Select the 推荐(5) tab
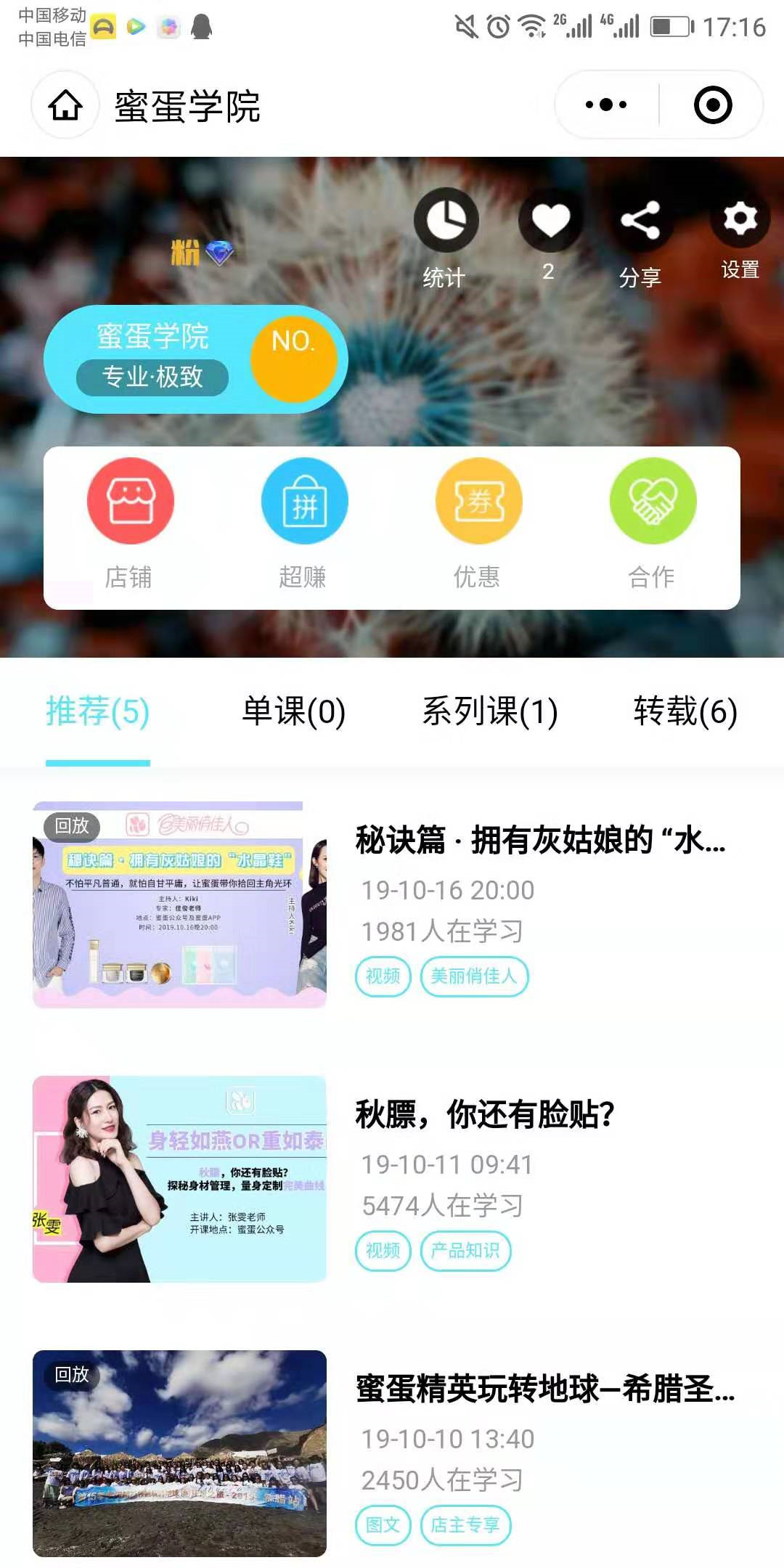 98,711
